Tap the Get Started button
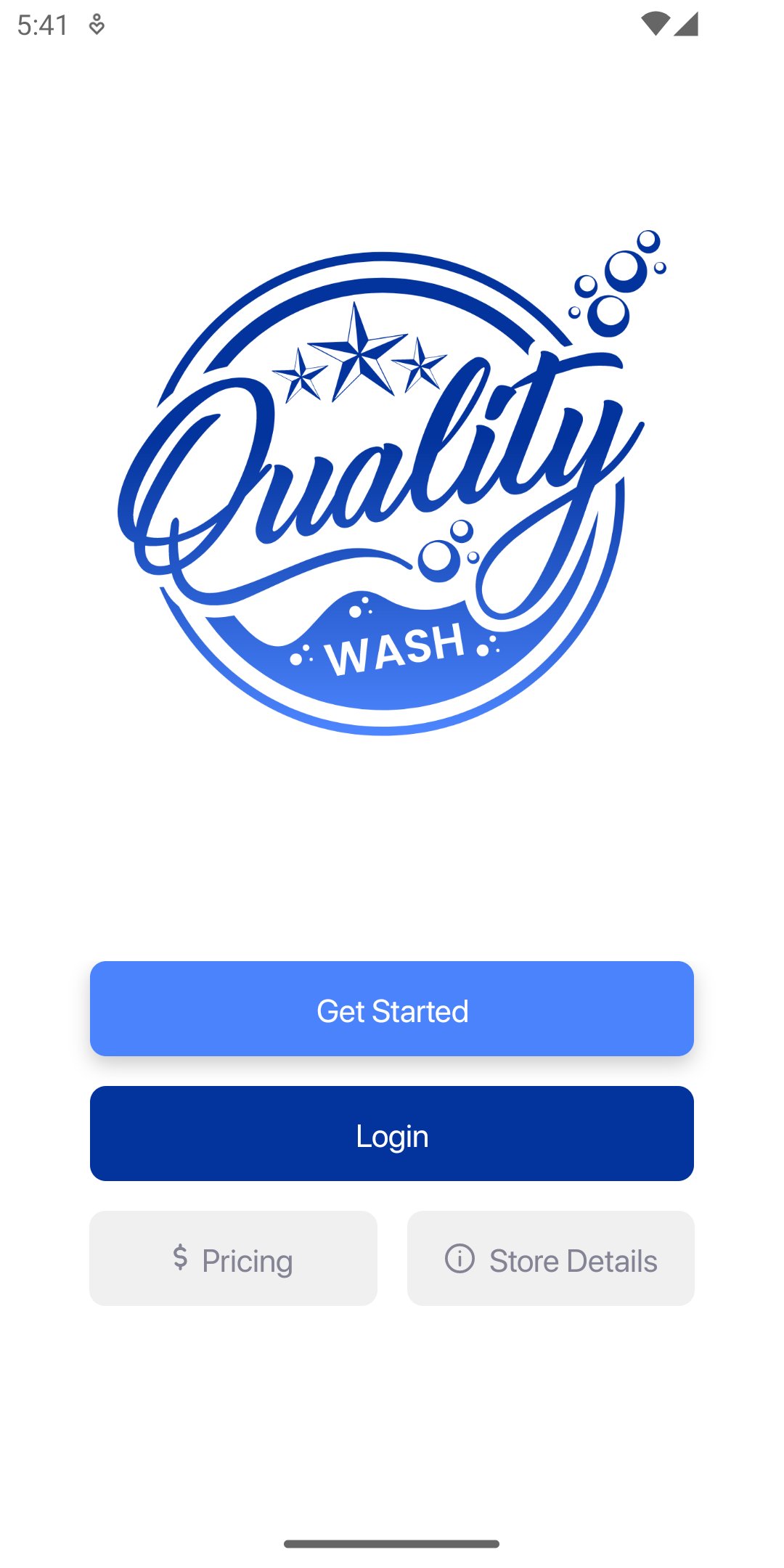This screenshot has width=784, height=1568. click(392, 1008)
